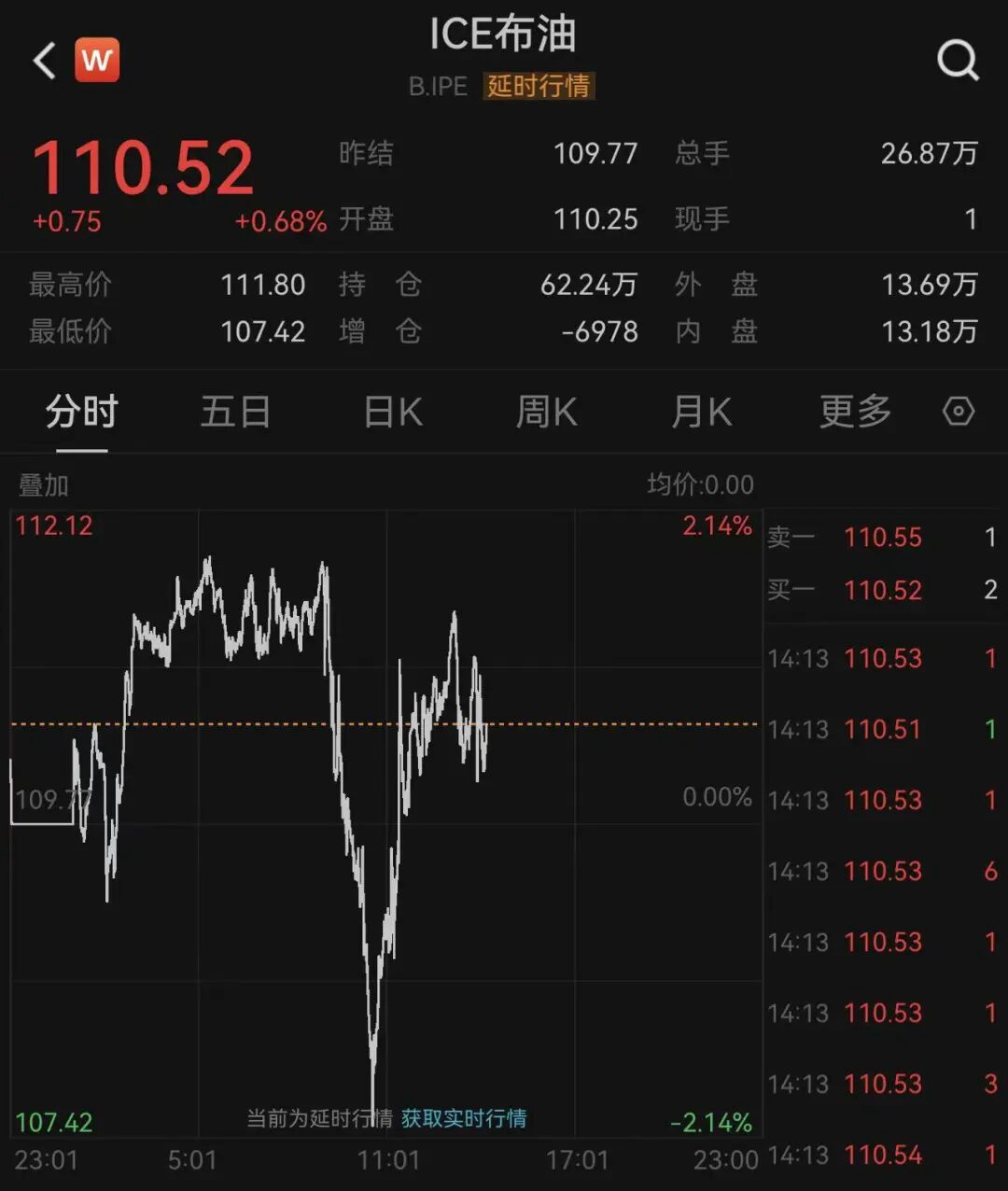Click the 均价:0.00 average price label
This screenshot has width=1008, height=1191.
coord(696,485)
